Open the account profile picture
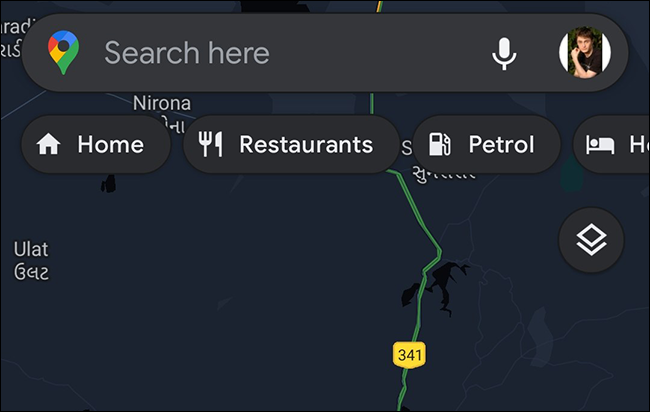 (583, 53)
